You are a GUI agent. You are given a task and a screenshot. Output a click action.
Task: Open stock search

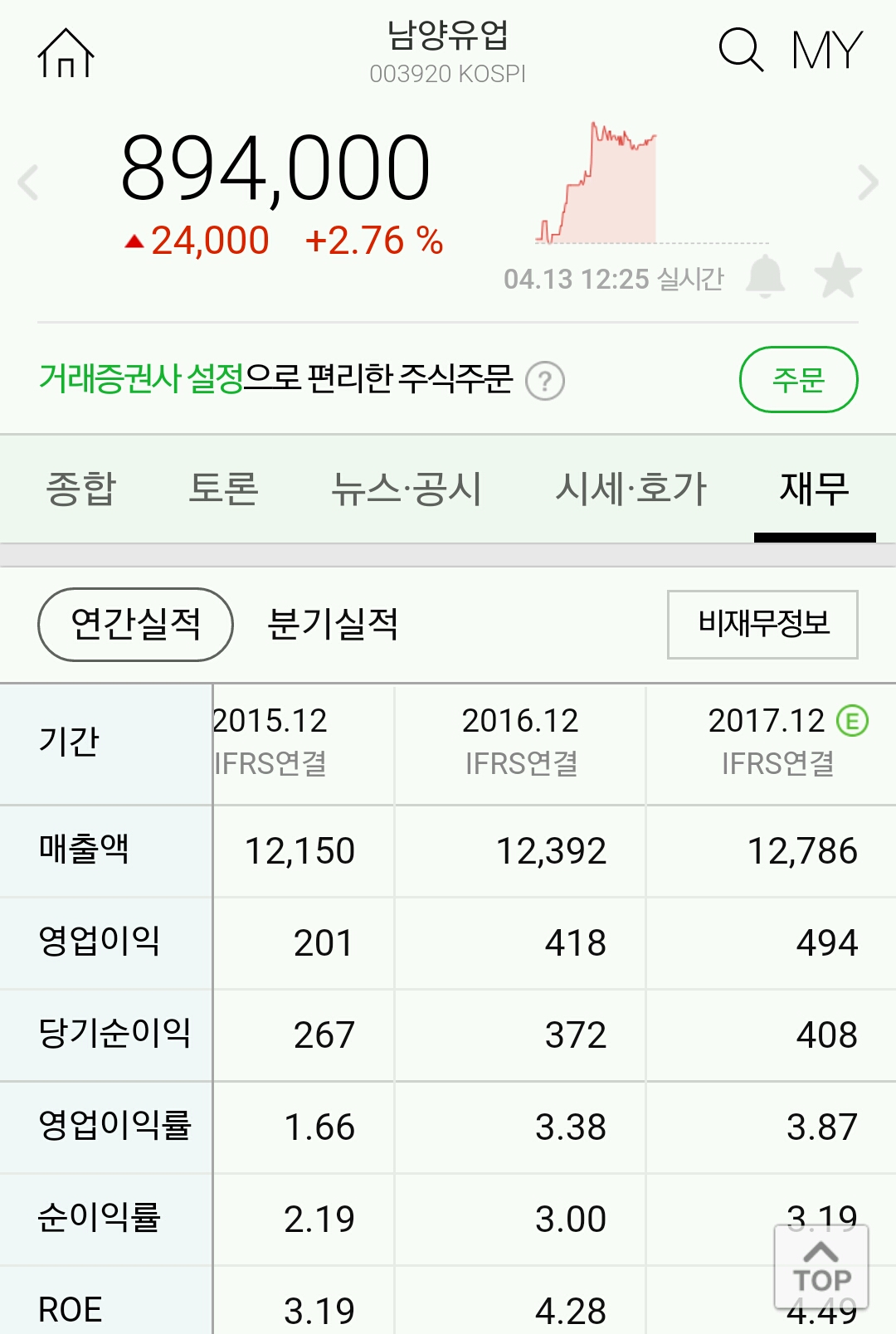click(739, 50)
